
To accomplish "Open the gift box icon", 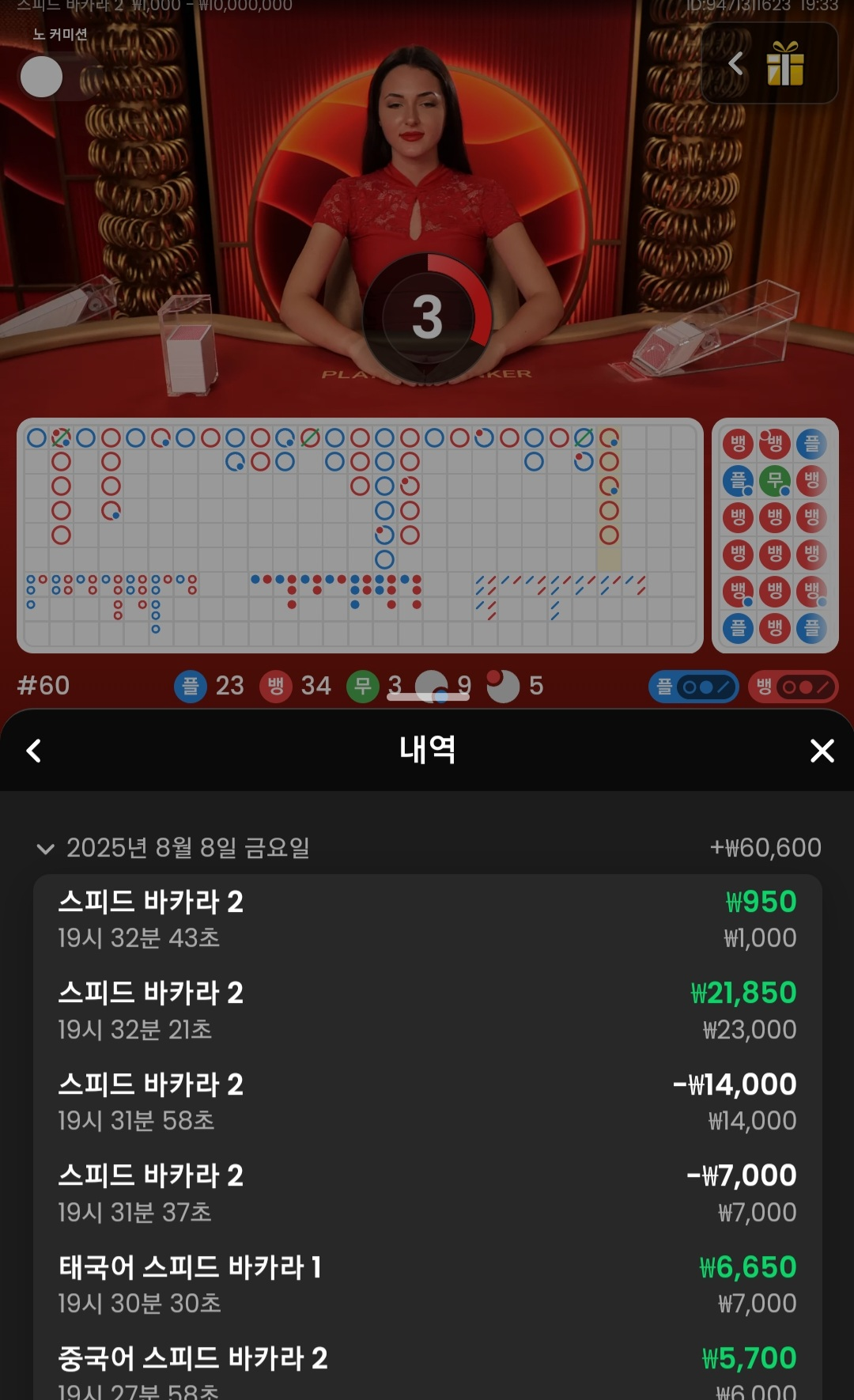I will click(784, 64).
